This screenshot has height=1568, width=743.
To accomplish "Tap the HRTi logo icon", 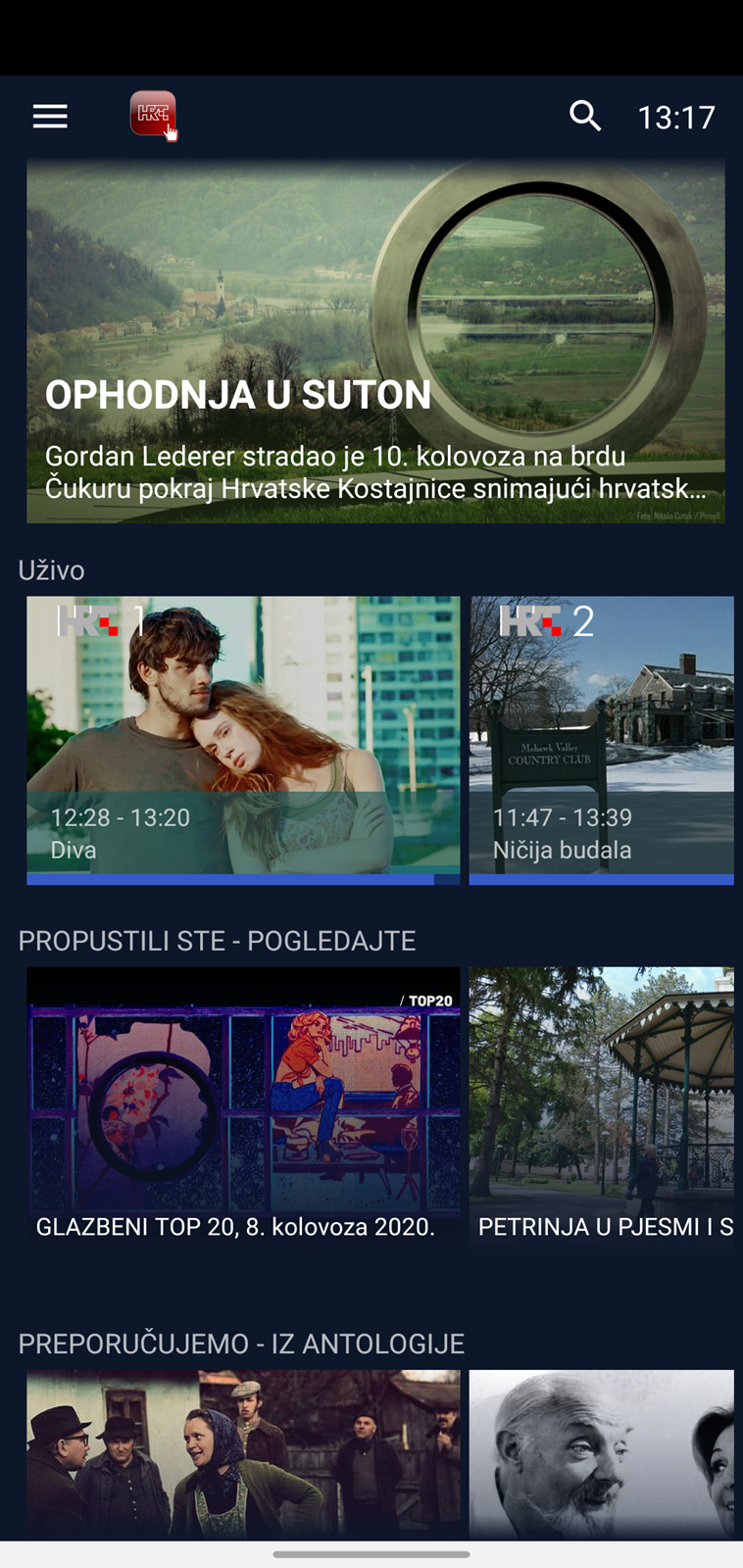I will (x=154, y=116).
